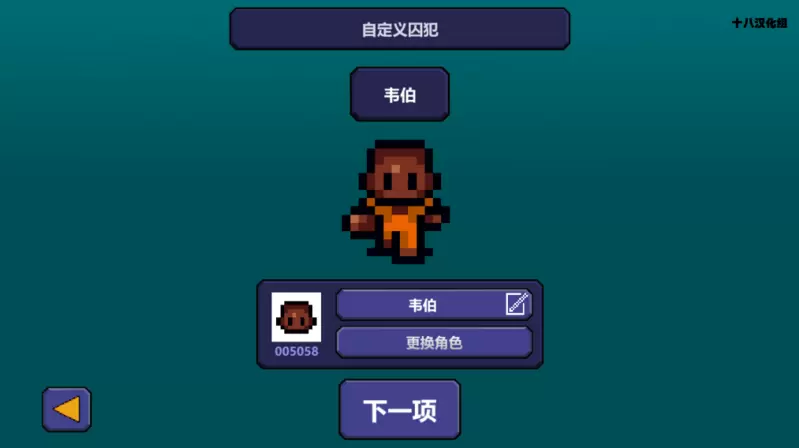The image size is (799, 448).
Task: Tap the 下一项 button to continue
Action: 399,410
